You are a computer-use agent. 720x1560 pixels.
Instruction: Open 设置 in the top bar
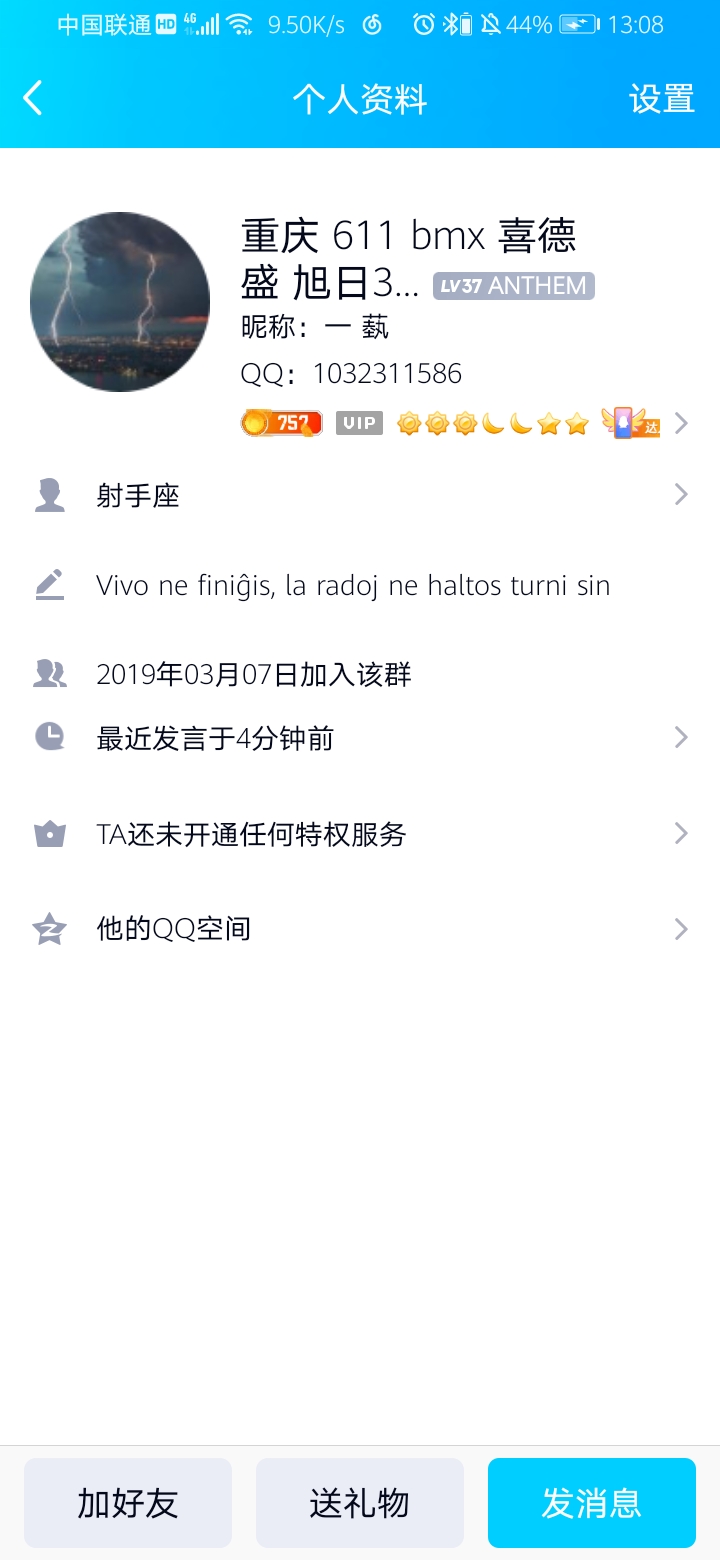coord(661,99)
